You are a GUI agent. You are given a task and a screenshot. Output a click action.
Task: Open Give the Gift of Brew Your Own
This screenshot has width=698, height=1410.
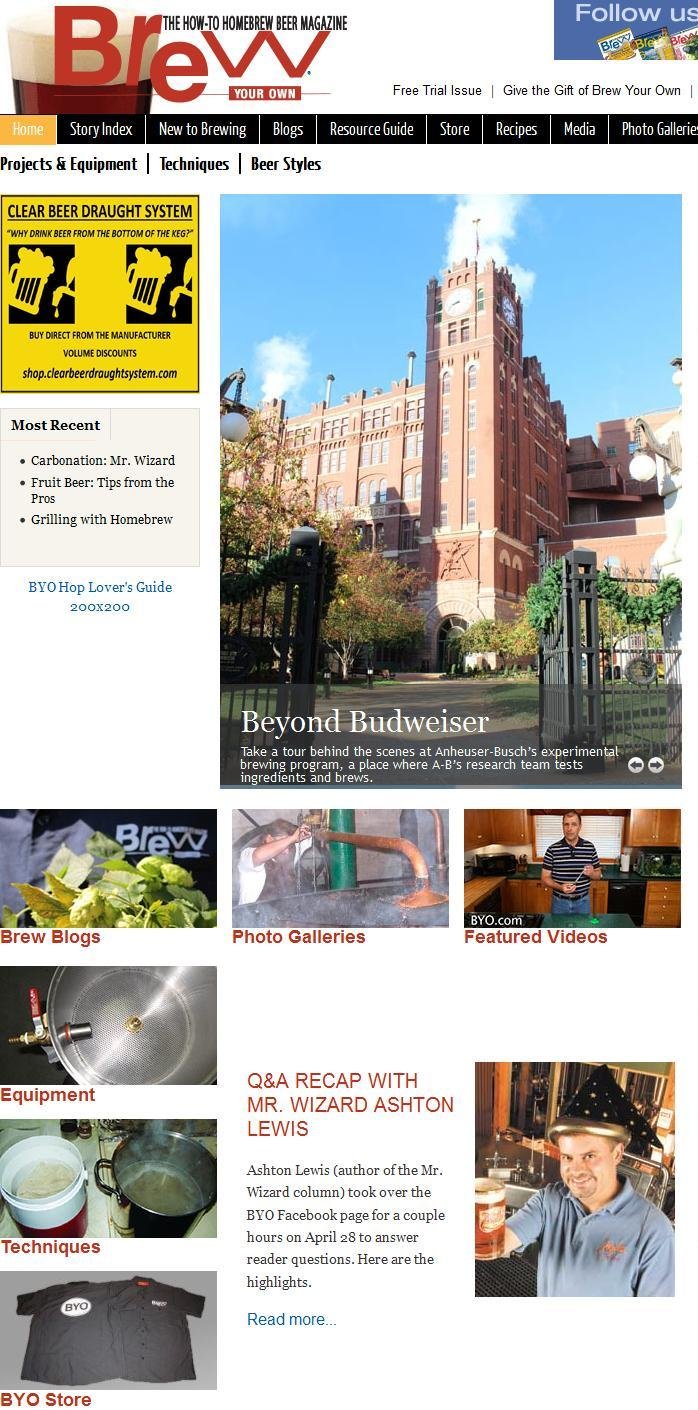(x=591, y=90)
